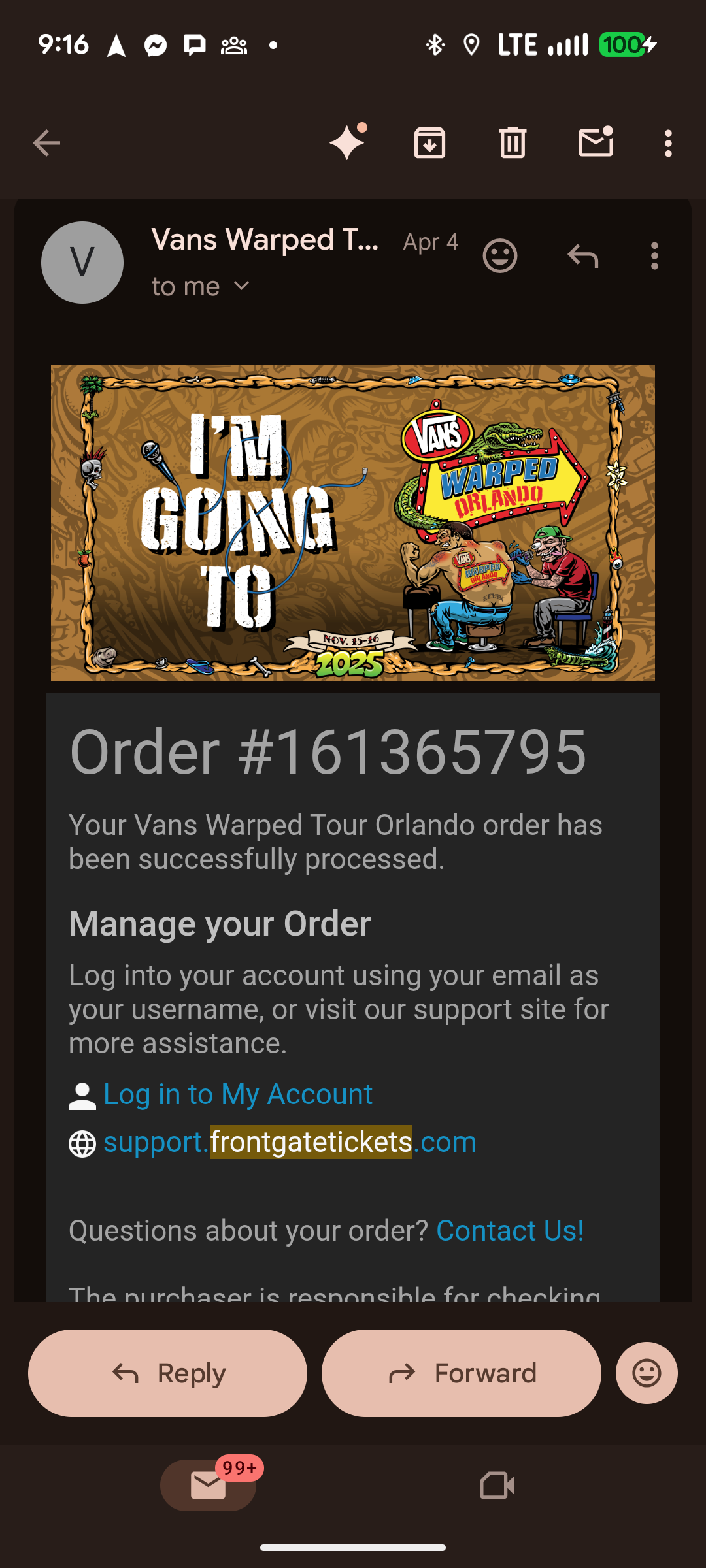Mark this email as unread
The image size is (706, 1568).
[596, 142]
